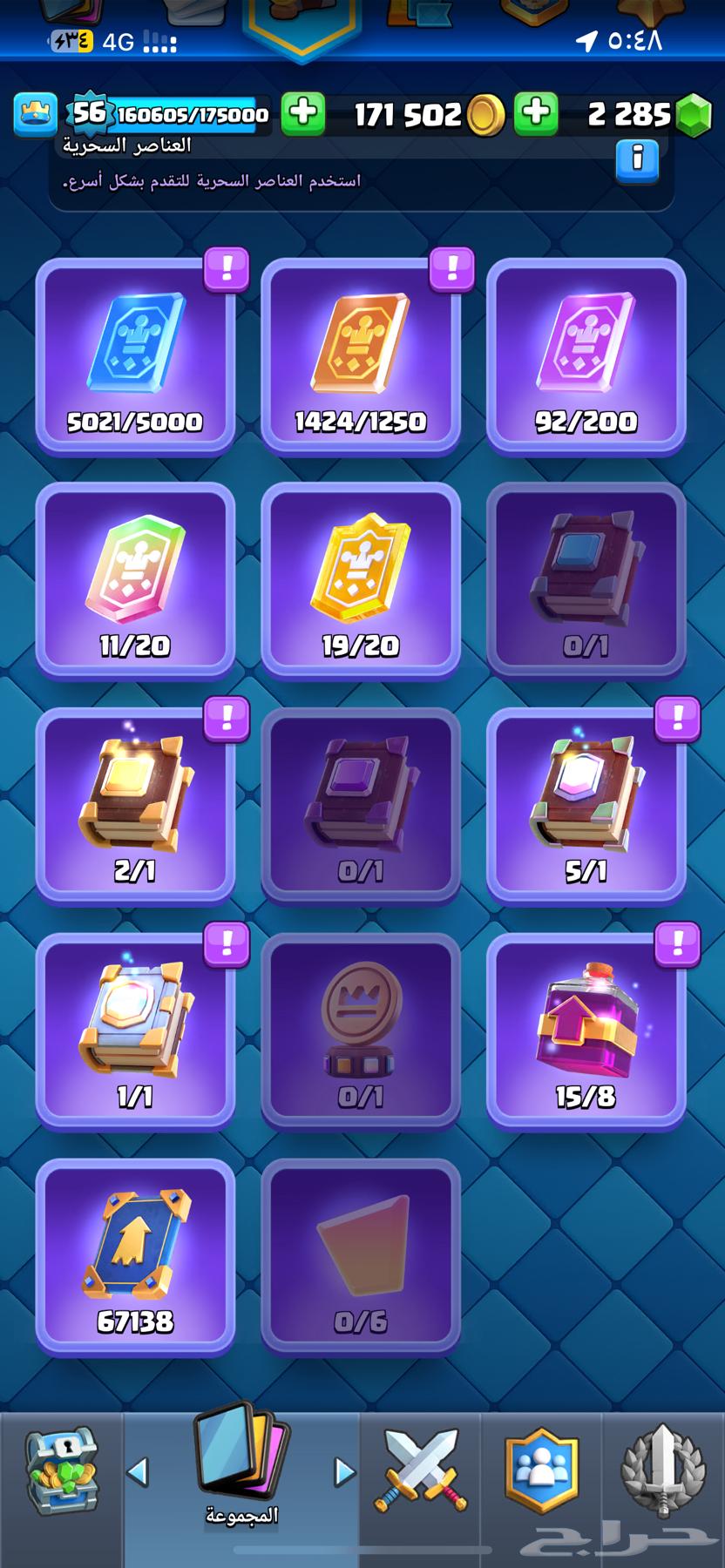Viewport: 725px width, 1568px height.
Task: Select the purple potion showing 15/8
Action: (586, 1030)
